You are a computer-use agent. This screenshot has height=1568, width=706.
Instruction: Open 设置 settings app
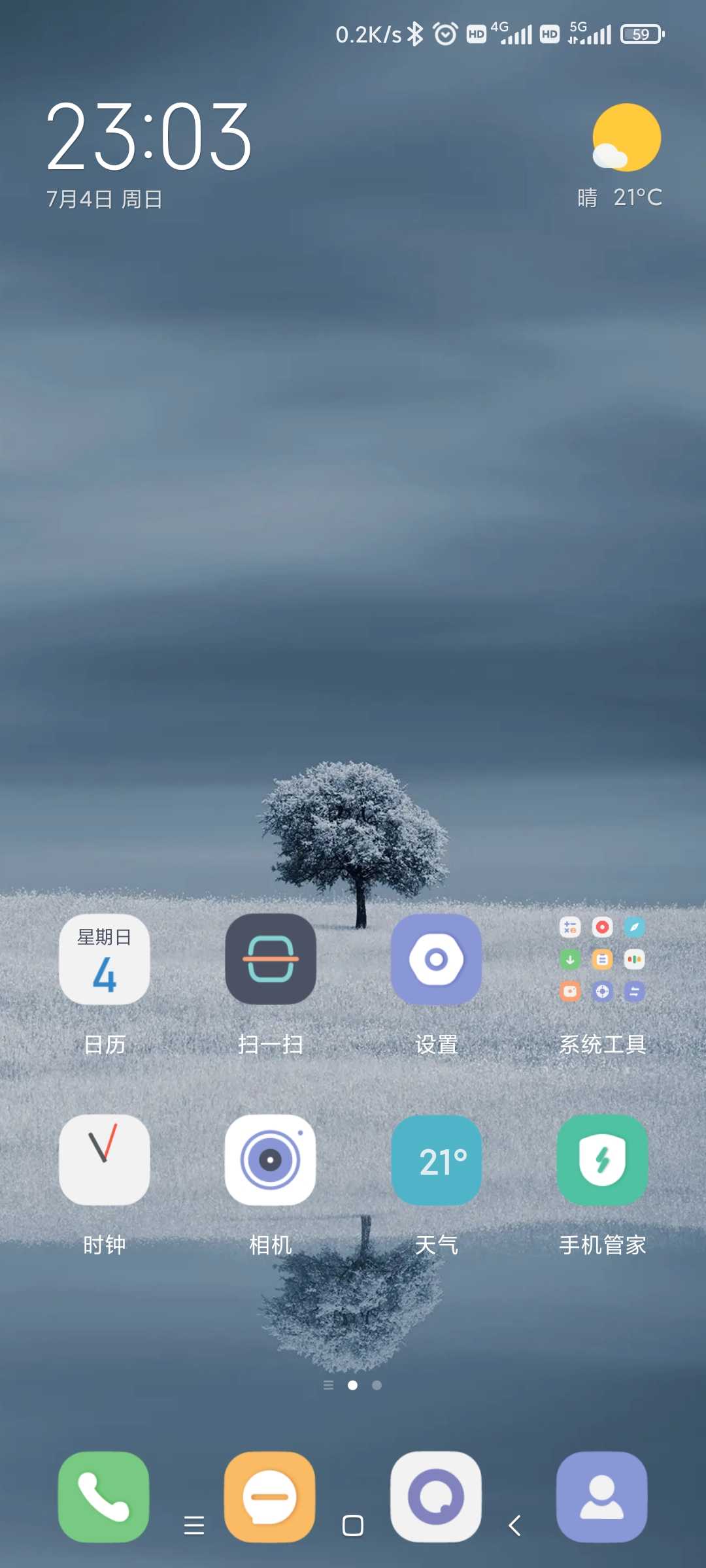tap(436, 959)
